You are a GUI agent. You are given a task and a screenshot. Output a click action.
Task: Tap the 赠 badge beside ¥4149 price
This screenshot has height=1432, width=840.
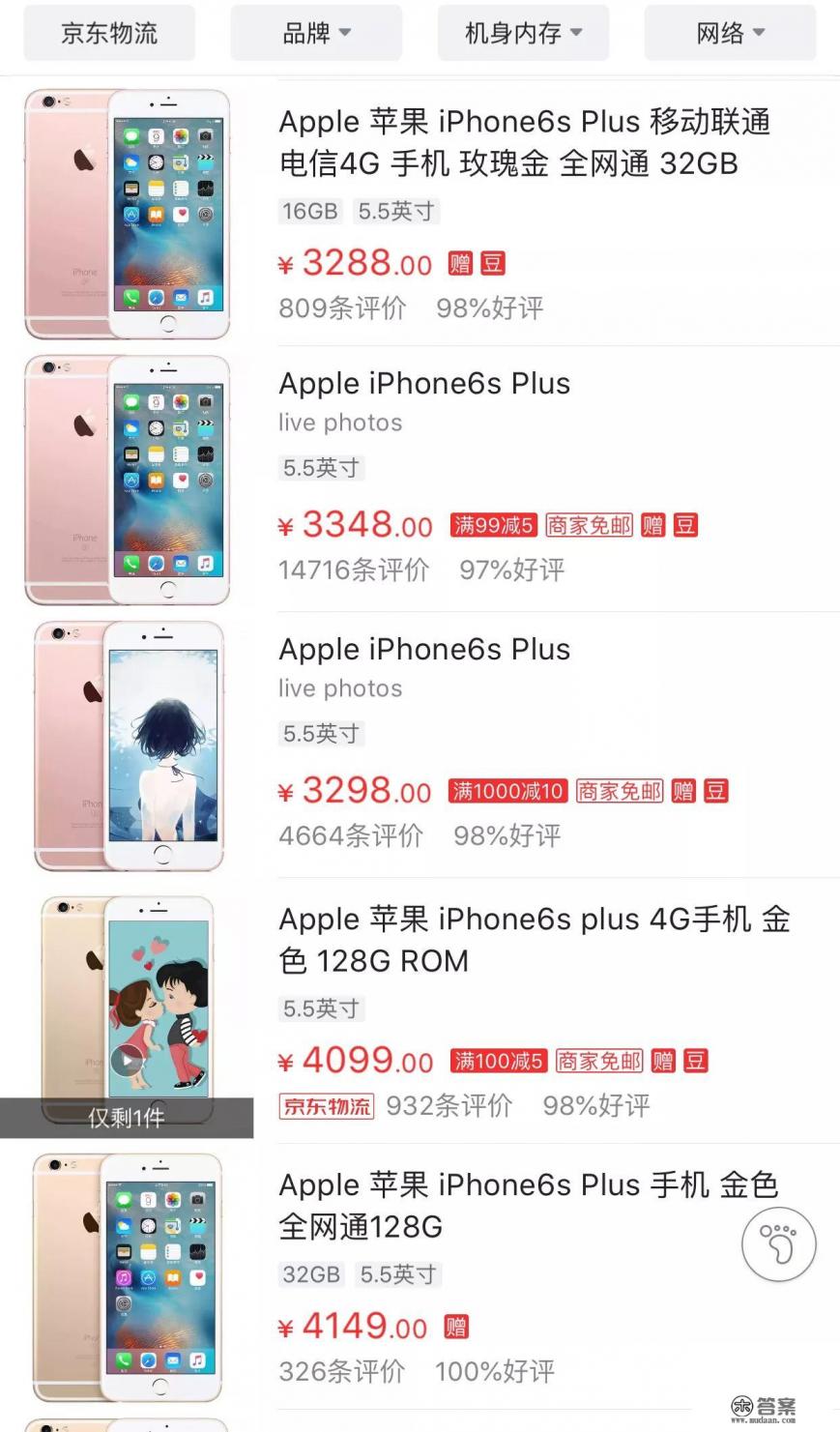(x=456, y=1326)
